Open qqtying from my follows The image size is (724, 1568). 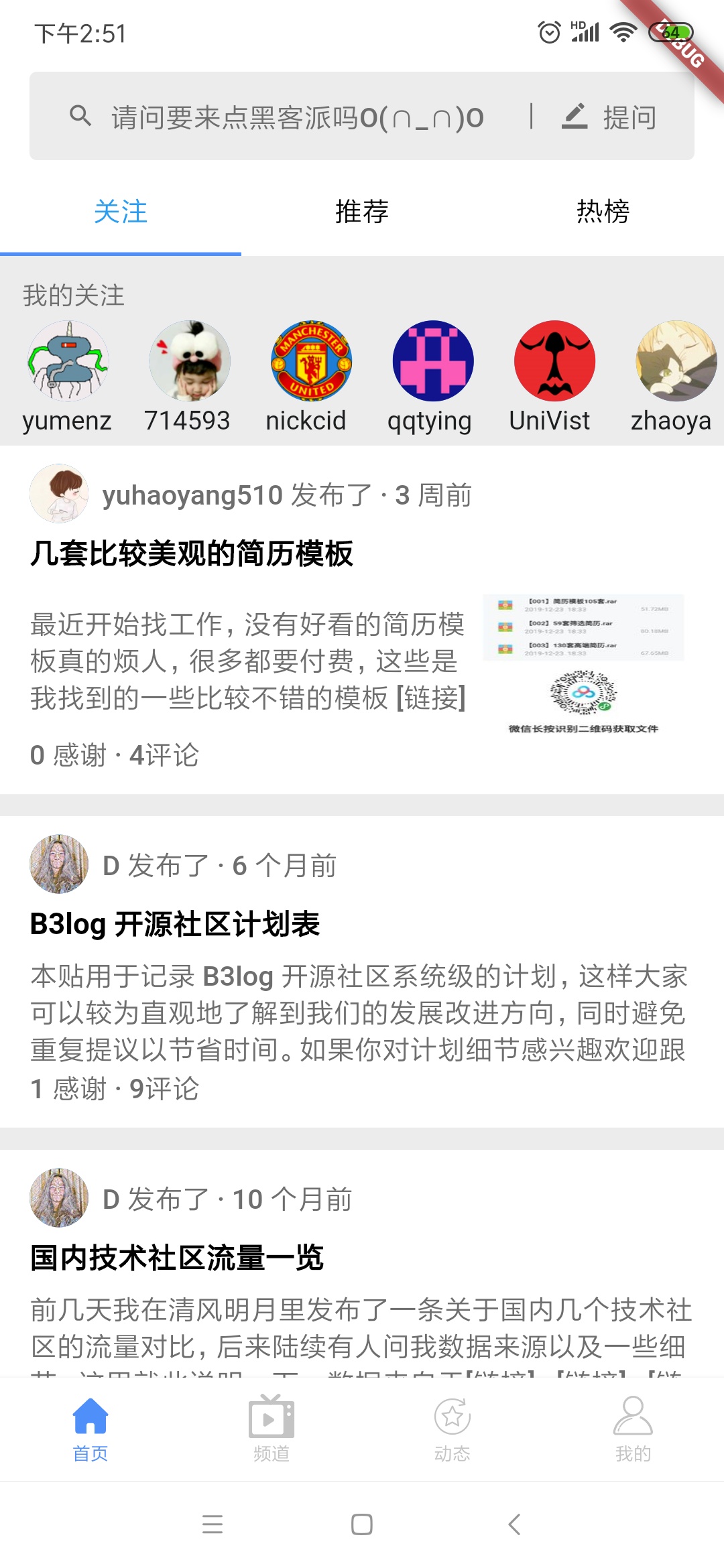(433, 361)
